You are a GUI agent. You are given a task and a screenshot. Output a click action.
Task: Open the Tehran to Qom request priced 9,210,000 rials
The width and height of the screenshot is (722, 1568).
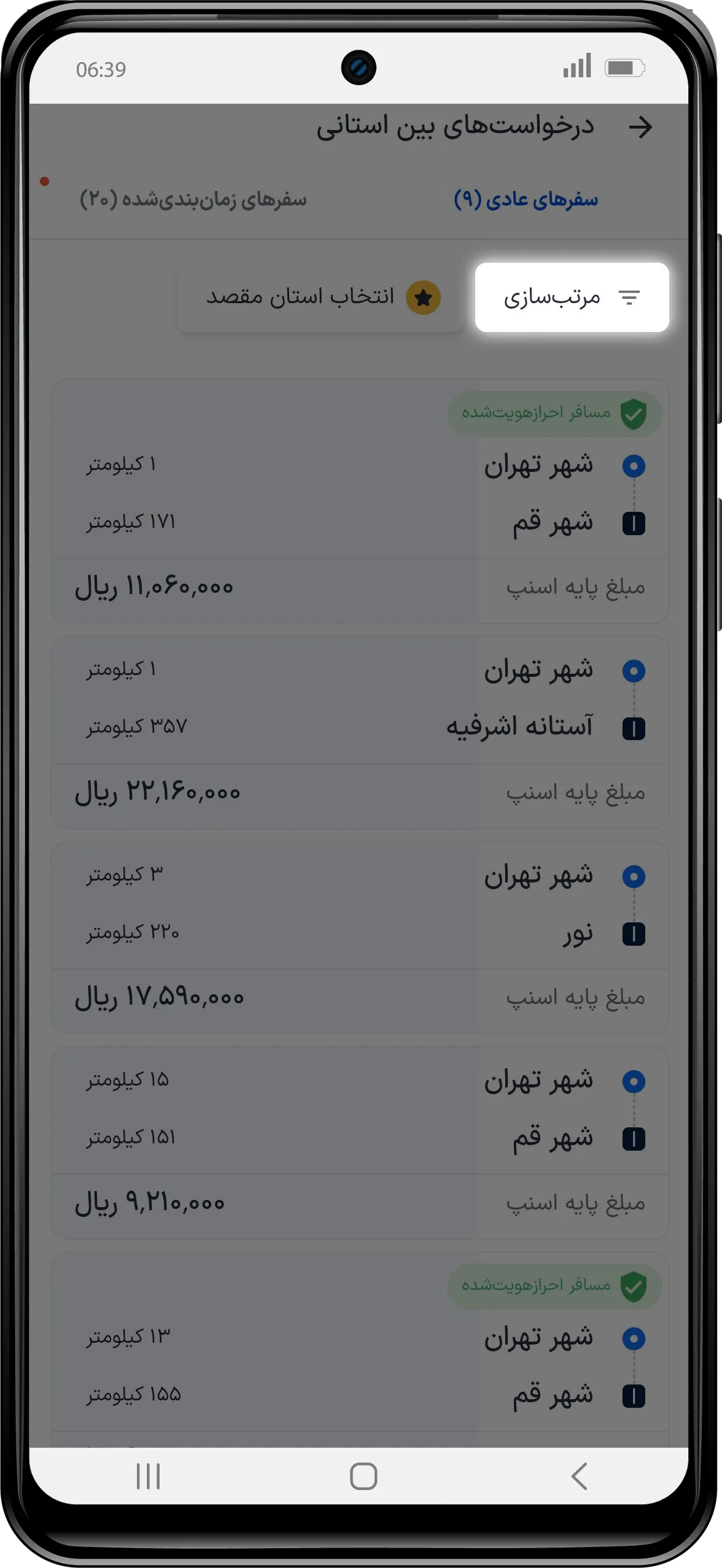point(360,1143)
